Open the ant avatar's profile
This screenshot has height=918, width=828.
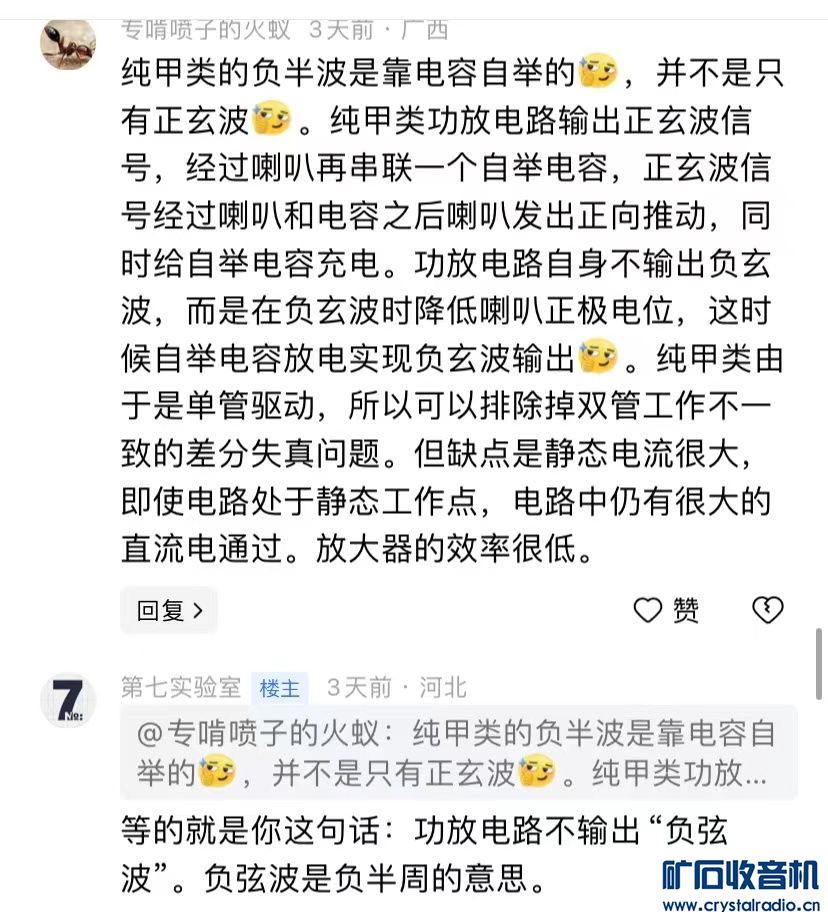pos(68,43)
